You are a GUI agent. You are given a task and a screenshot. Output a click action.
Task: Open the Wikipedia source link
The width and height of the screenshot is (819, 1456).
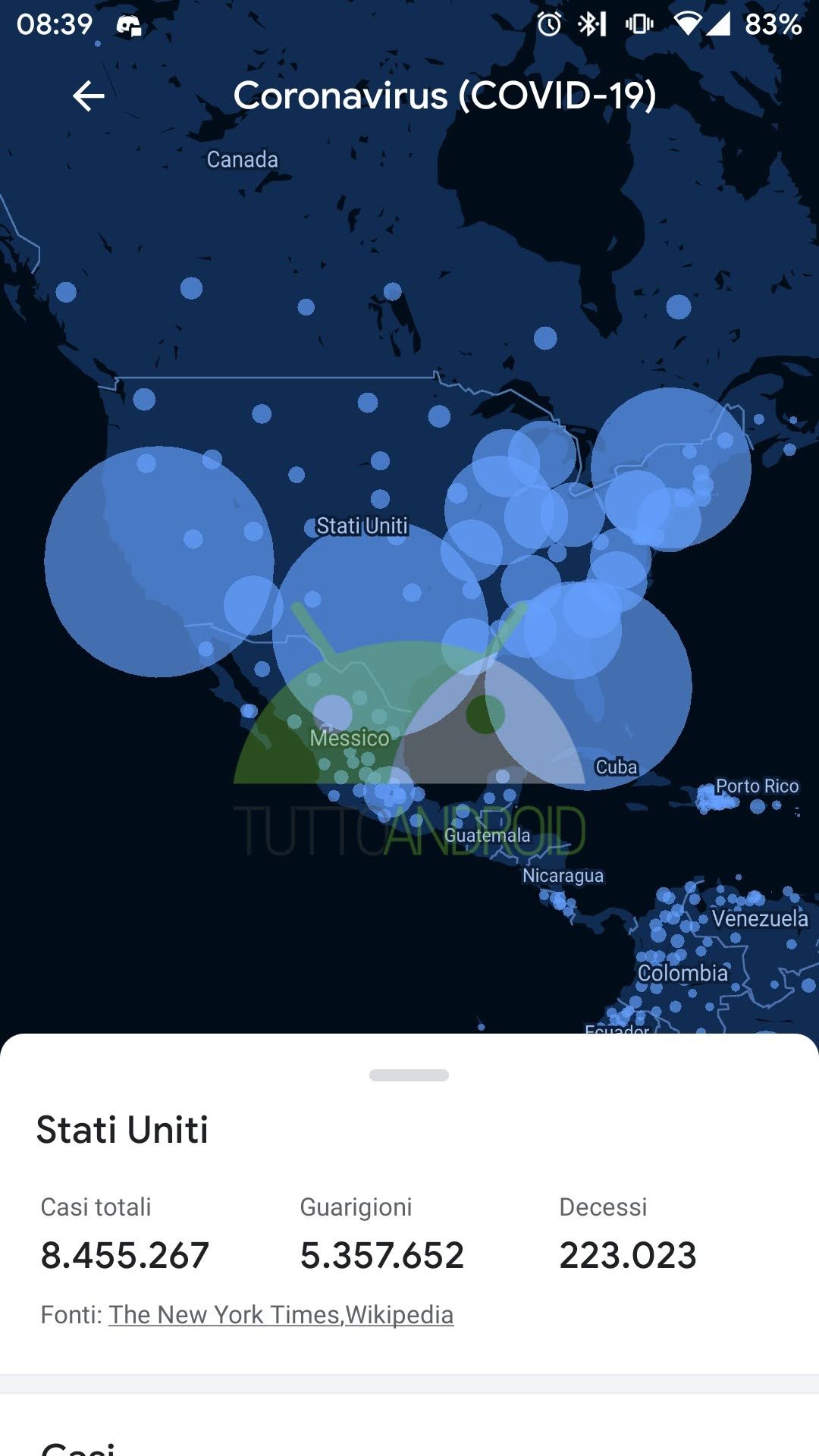[400, 1315]
